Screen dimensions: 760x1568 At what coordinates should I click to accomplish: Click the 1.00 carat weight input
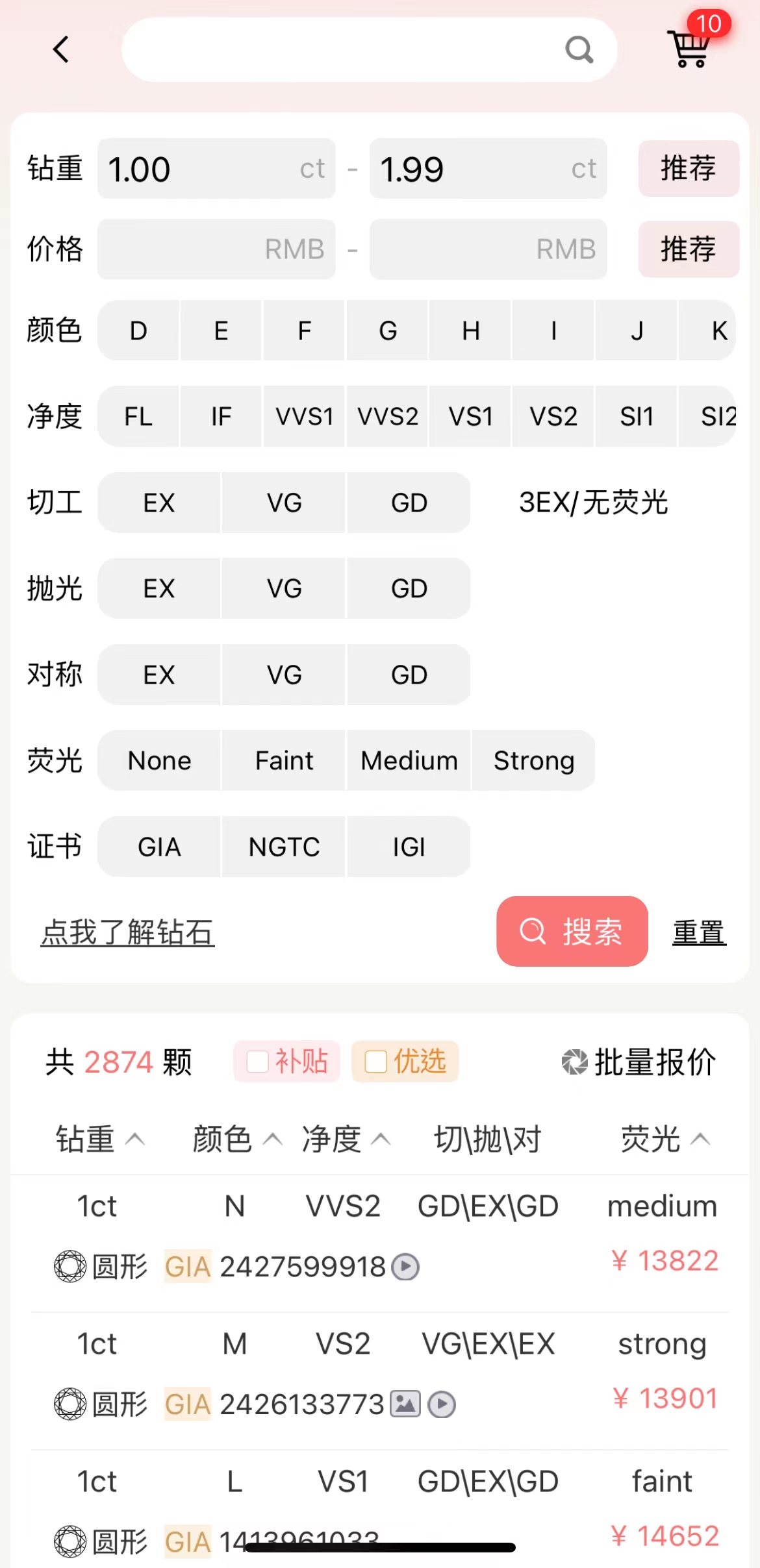tap(216, 169)
